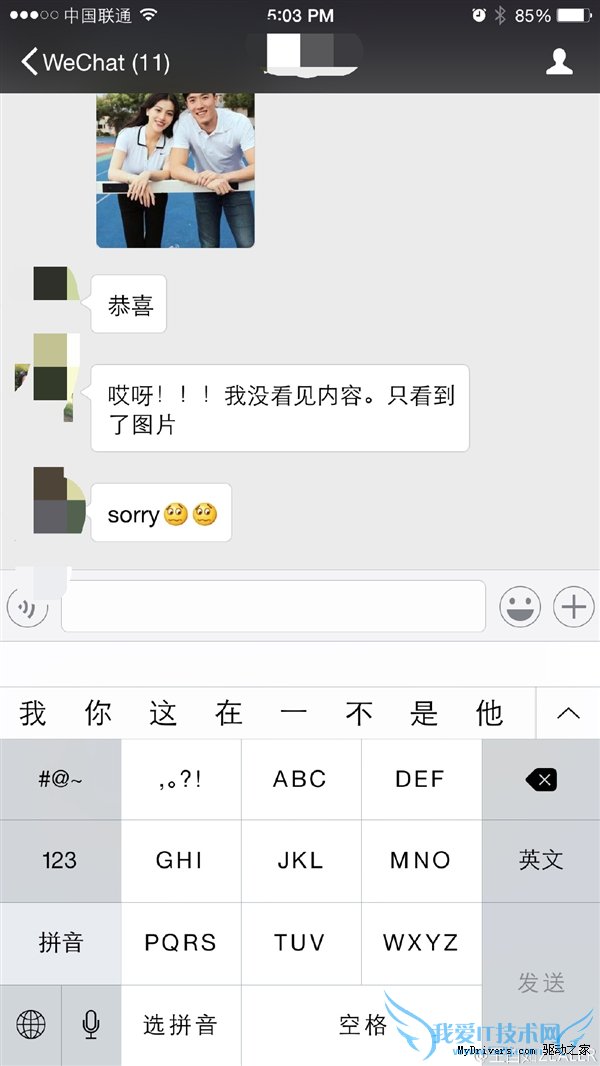
Task: Tap the 空格 space key
Action: click(362, 1024)
